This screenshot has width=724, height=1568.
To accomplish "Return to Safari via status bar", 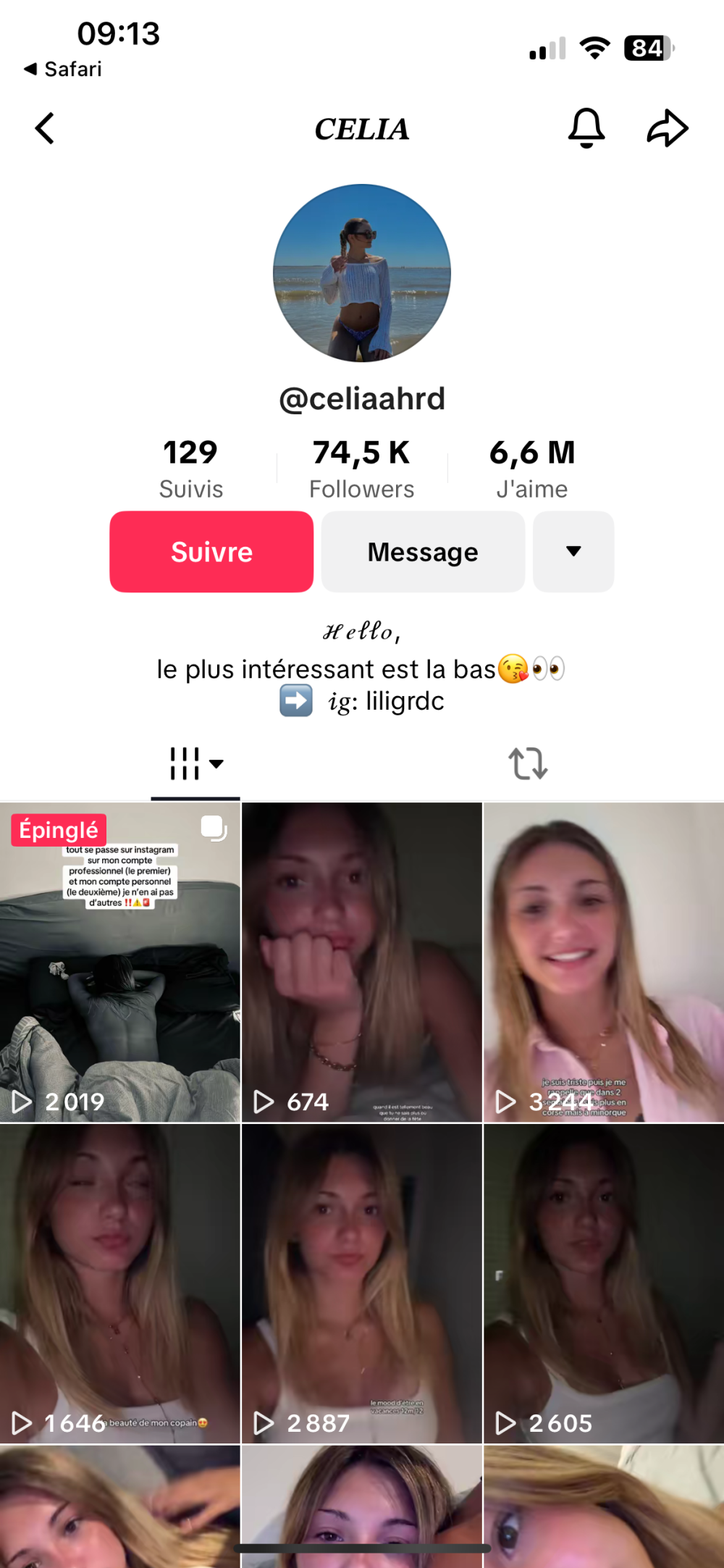I will 63,70.
